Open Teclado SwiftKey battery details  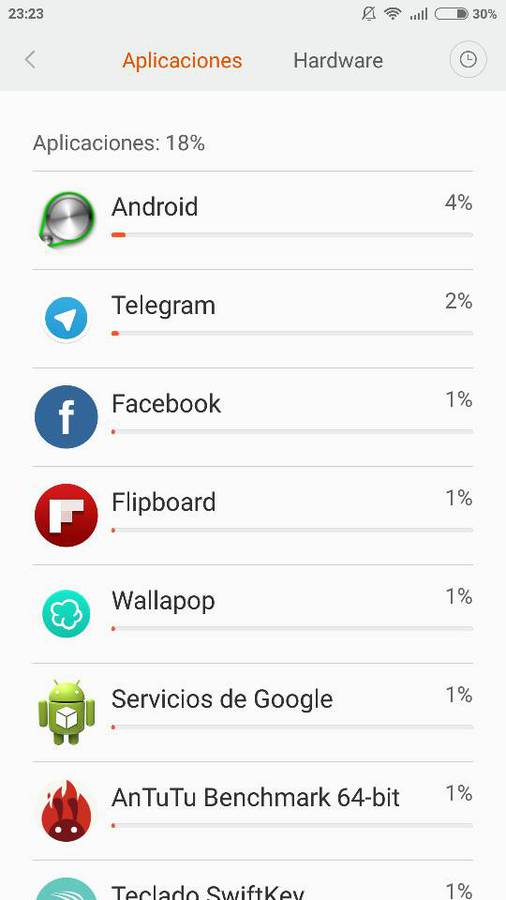[253, 880]
